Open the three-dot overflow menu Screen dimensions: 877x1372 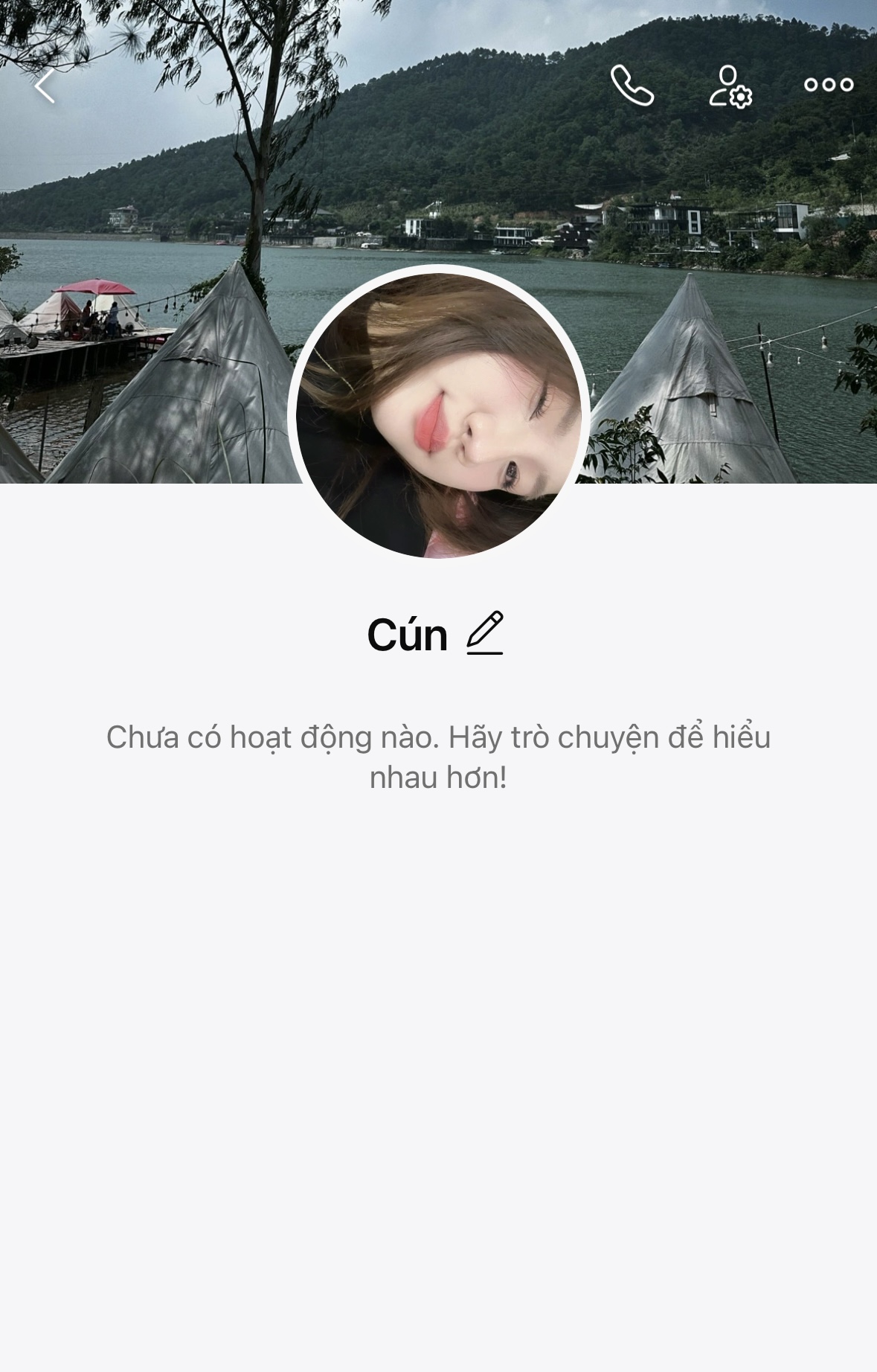(x=828, y=85)
